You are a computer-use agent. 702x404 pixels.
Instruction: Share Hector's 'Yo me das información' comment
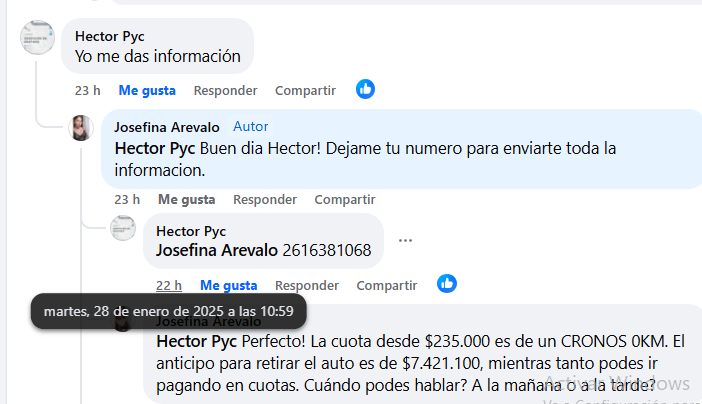(x=305, y=90)
